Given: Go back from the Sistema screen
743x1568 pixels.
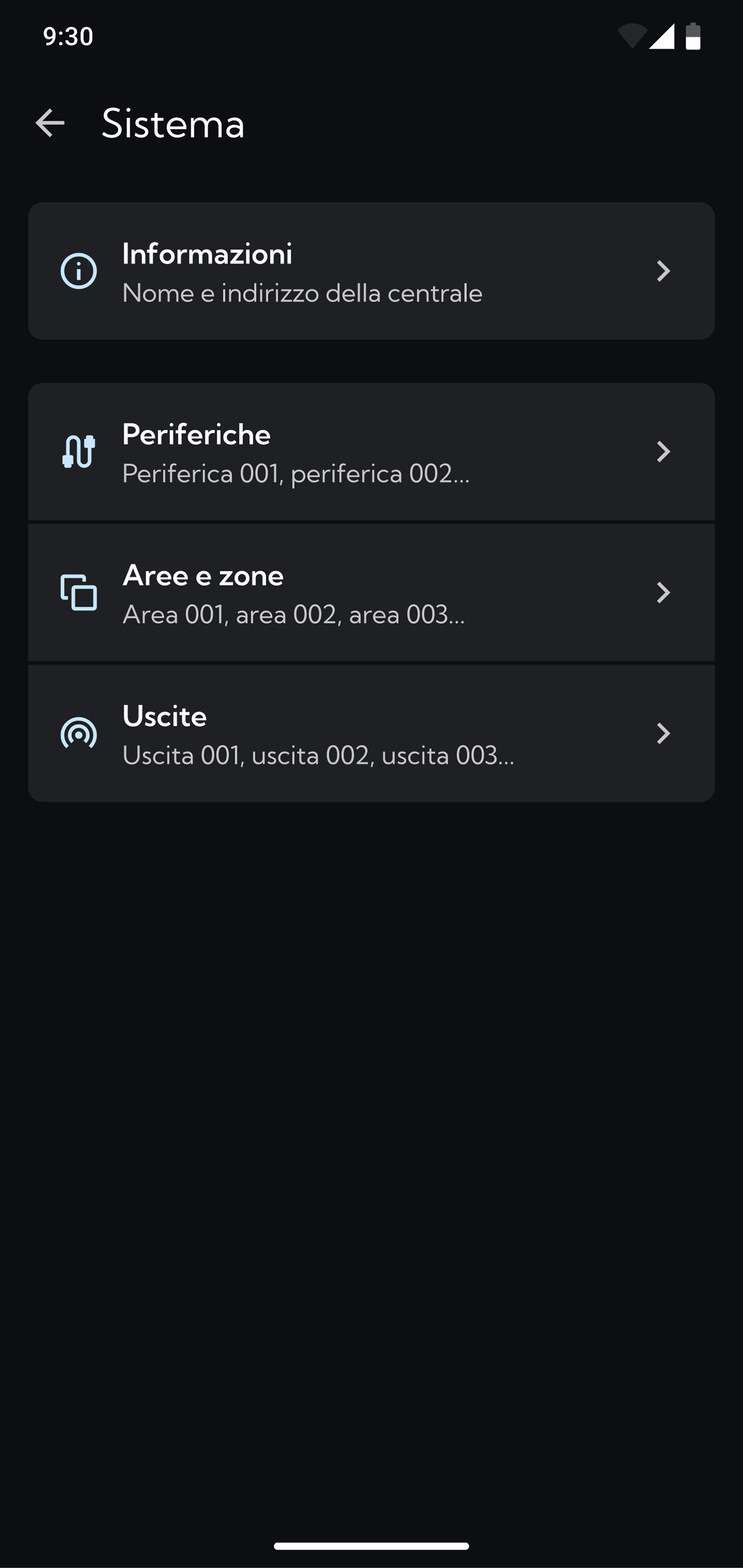Looking at the screenshot, I should pos(50,123).
